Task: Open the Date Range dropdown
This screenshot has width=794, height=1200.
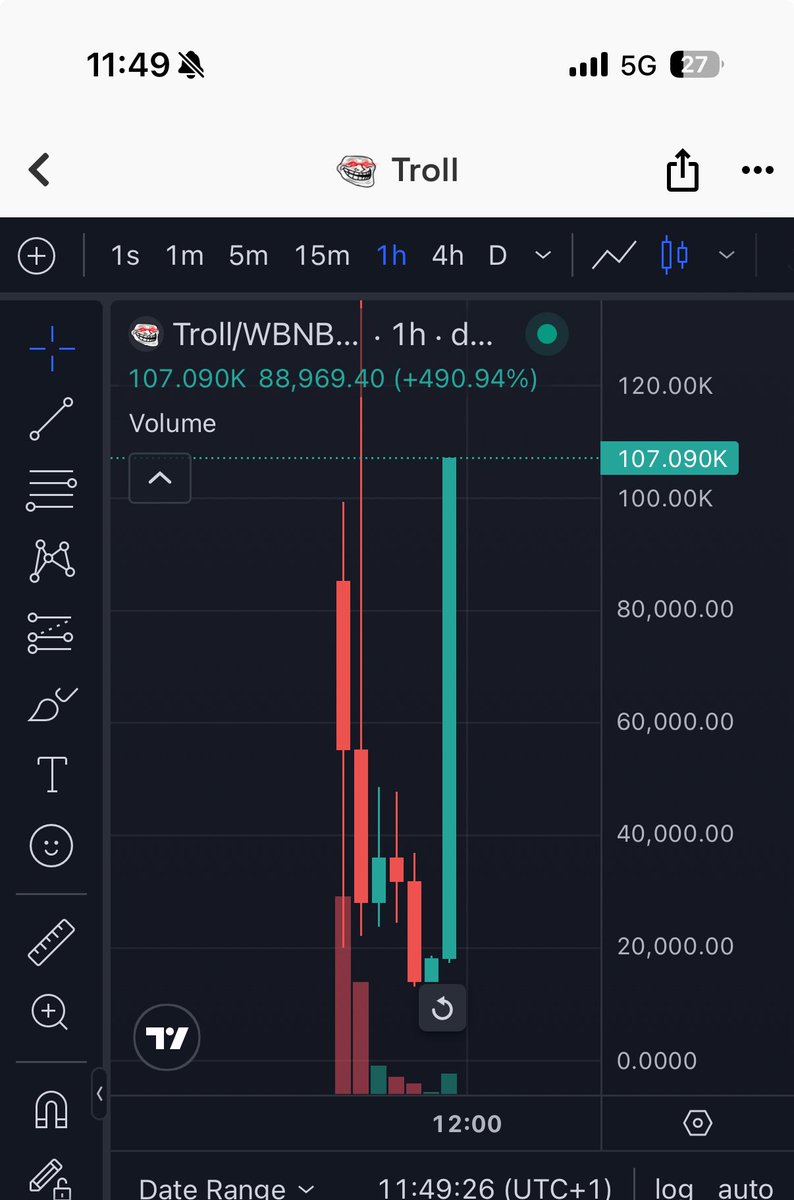Action: tap(226, 1188)
